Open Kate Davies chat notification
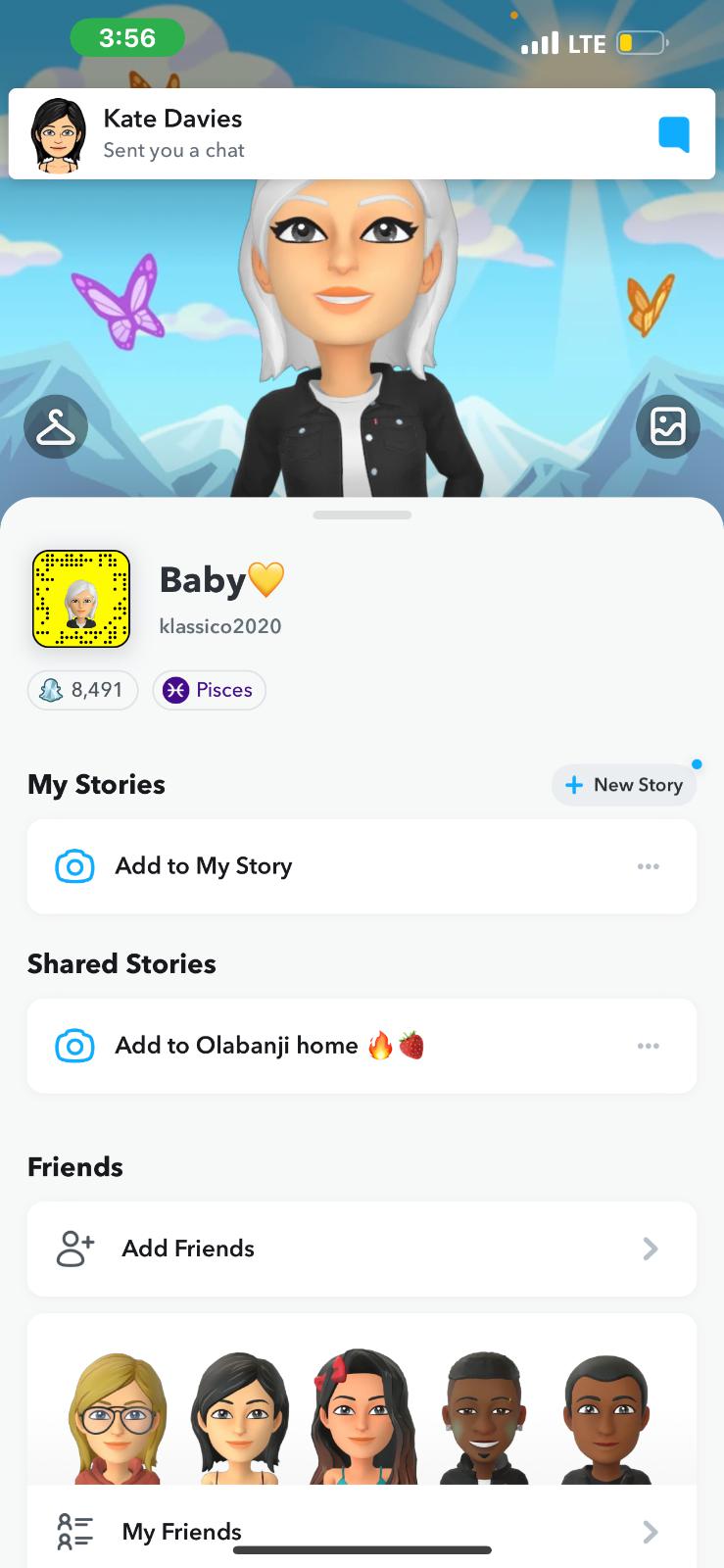Image resolution: width=724 pixels, height=1568 pixels. click(x=362, y=134)
